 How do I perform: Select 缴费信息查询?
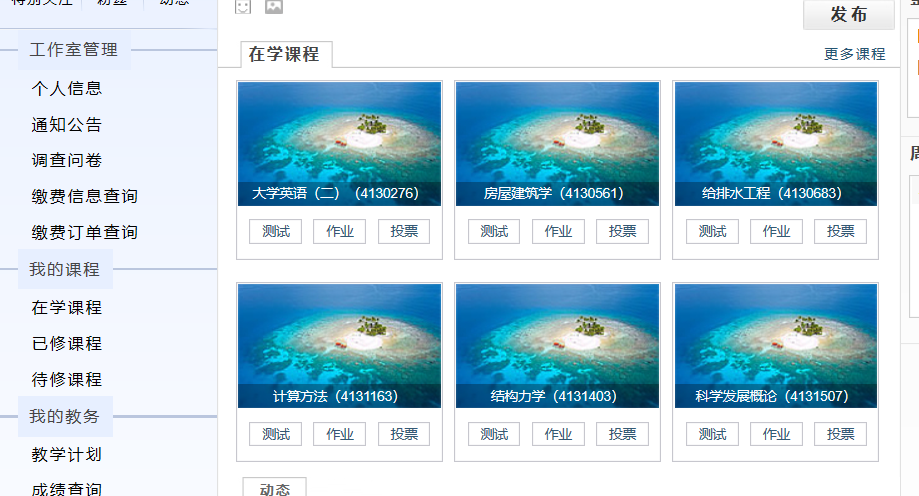(84, 196)
